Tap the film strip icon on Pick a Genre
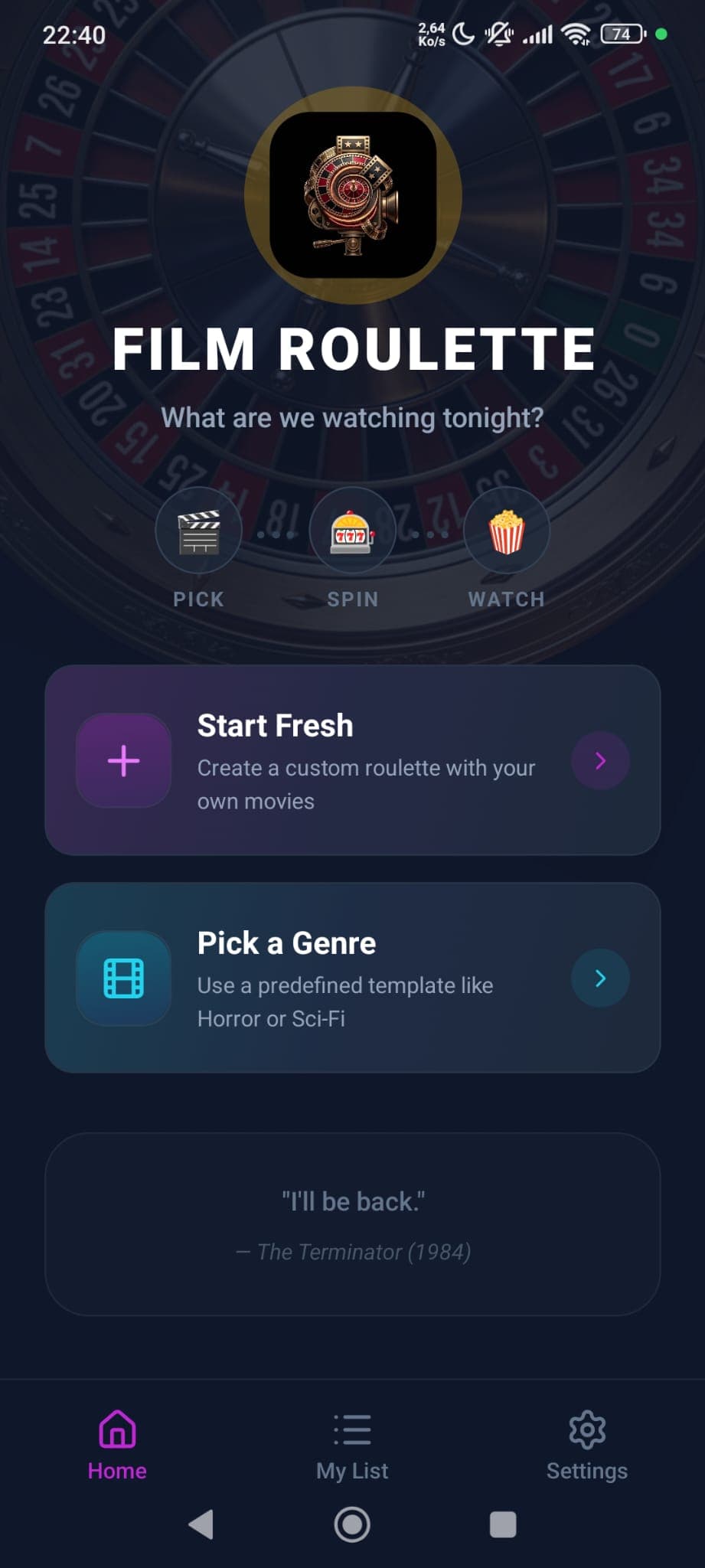Viewport: 705px width, 1568px height. (122, 978)
